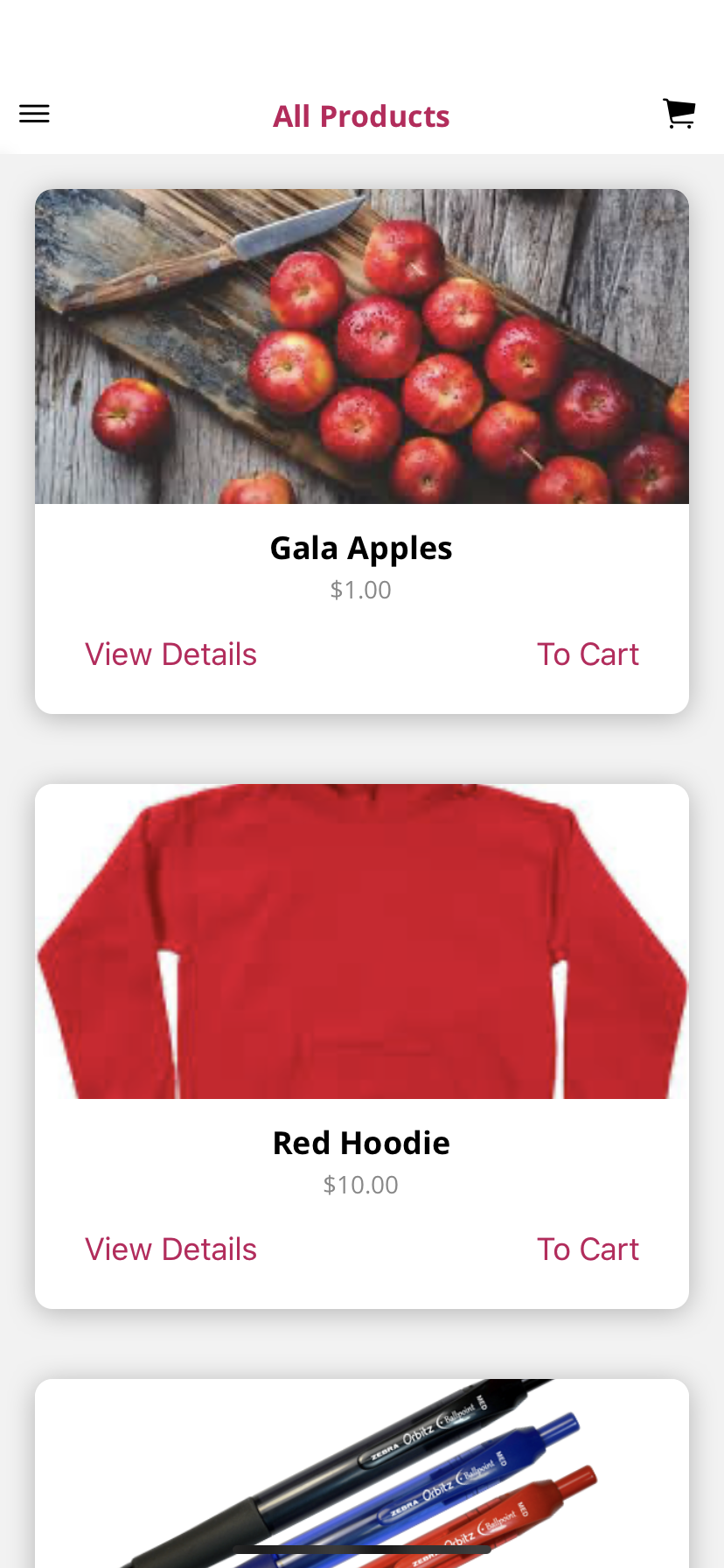
Task: Select the Gala Apples product name
Action: (x=361, y=546)
